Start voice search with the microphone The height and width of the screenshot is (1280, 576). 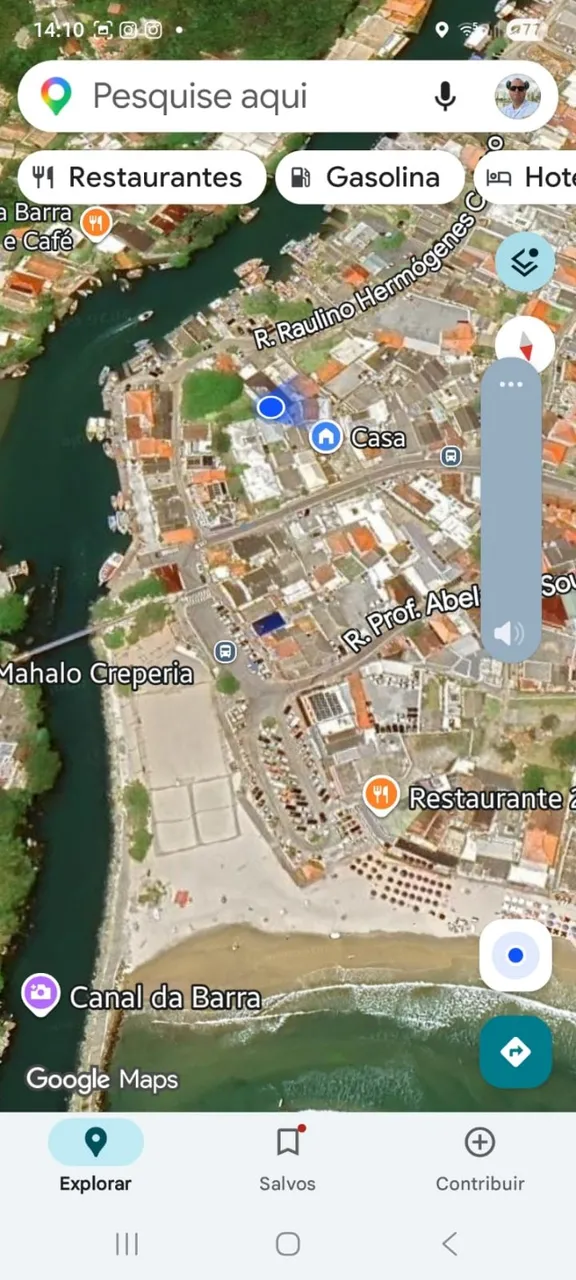tap(445, 96)
